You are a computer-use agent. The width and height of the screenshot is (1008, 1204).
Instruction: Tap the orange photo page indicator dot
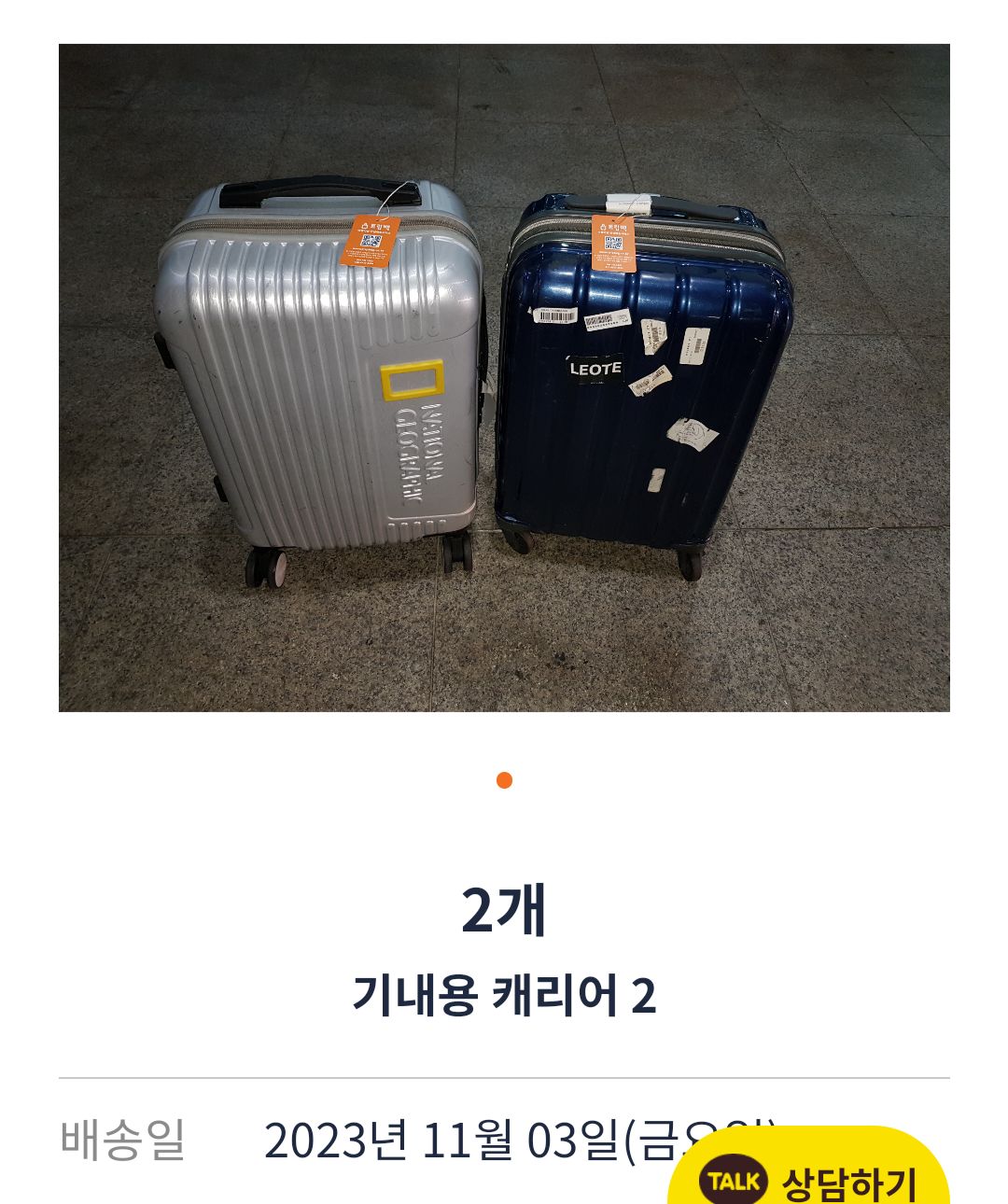tap(504, 780)
